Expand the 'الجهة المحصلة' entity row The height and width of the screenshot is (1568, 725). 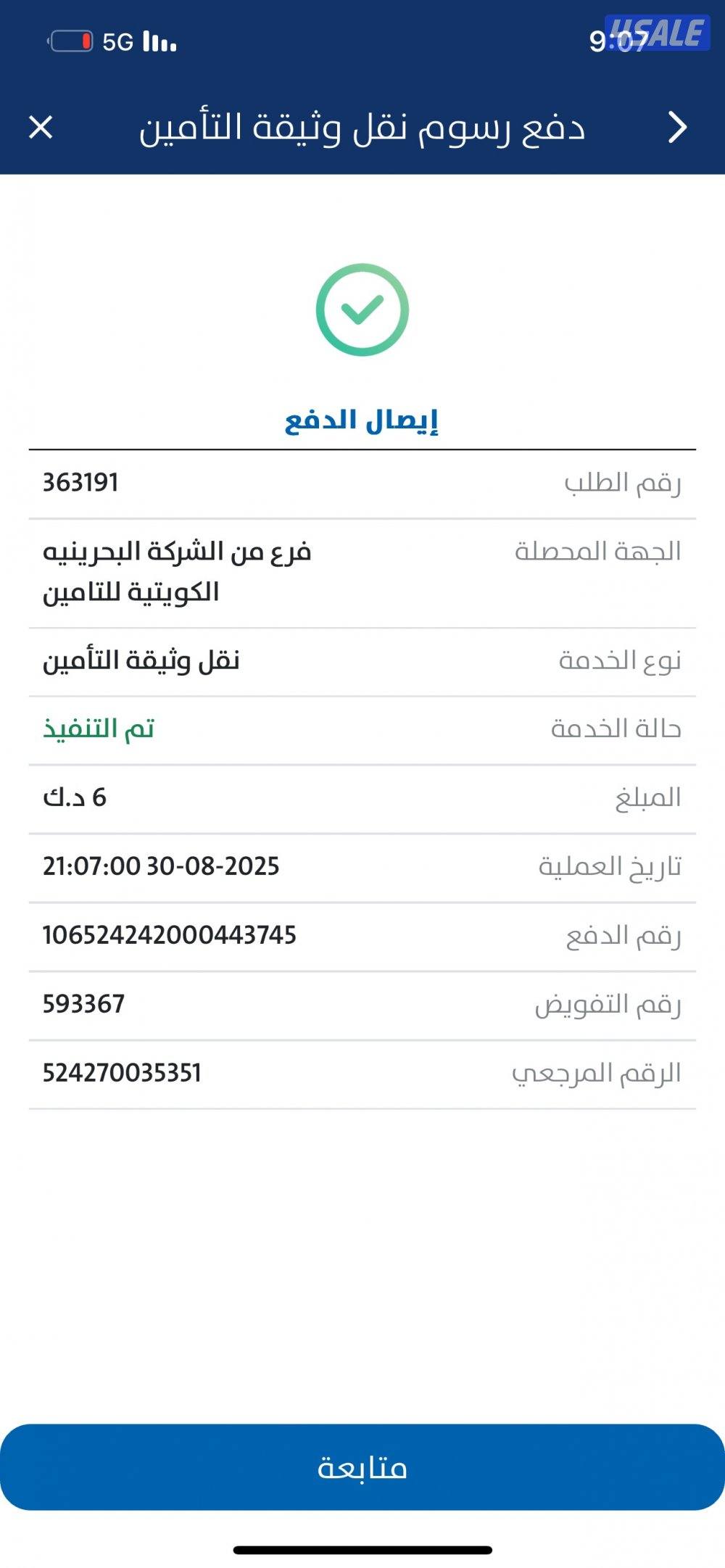[x=362, y=573]
